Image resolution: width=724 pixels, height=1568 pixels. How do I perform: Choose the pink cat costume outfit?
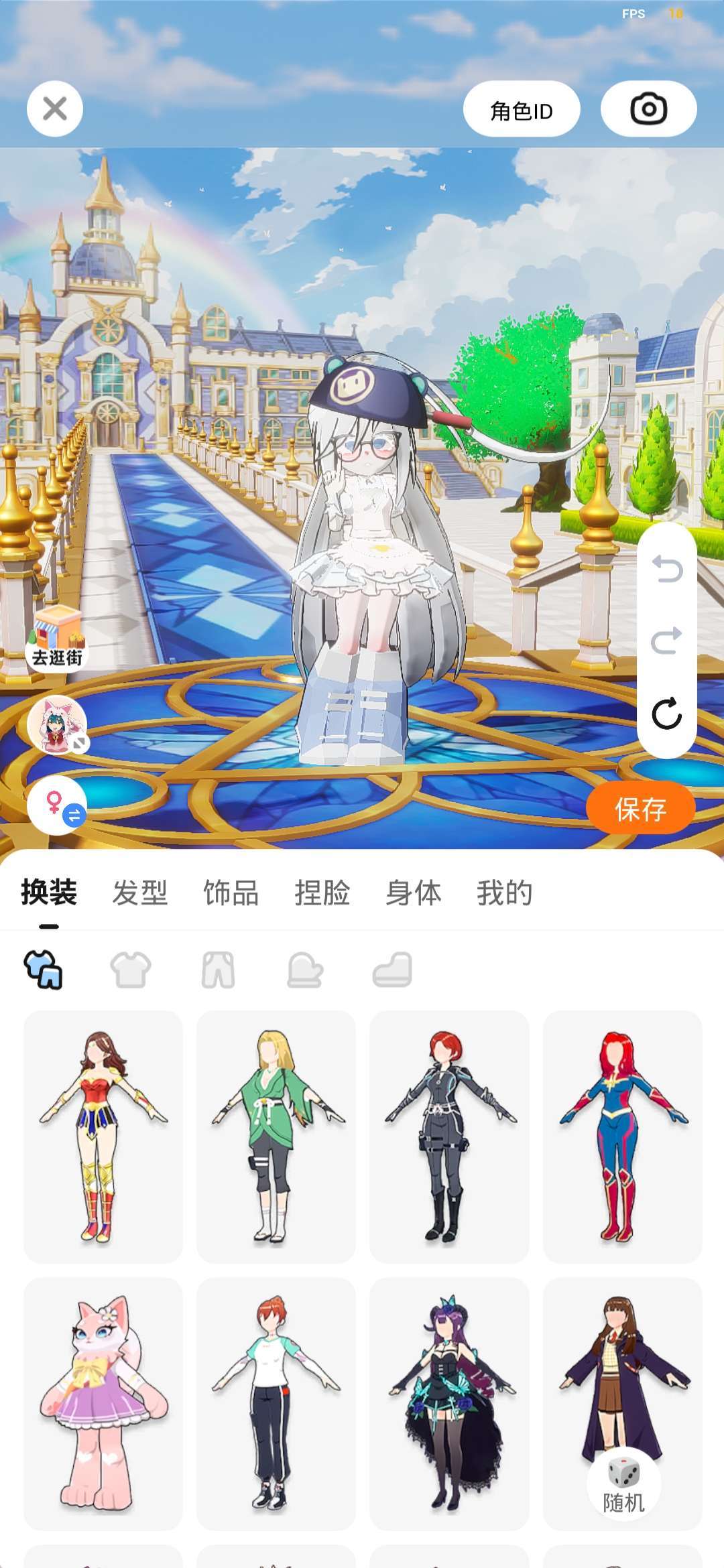click(103, 1404)
